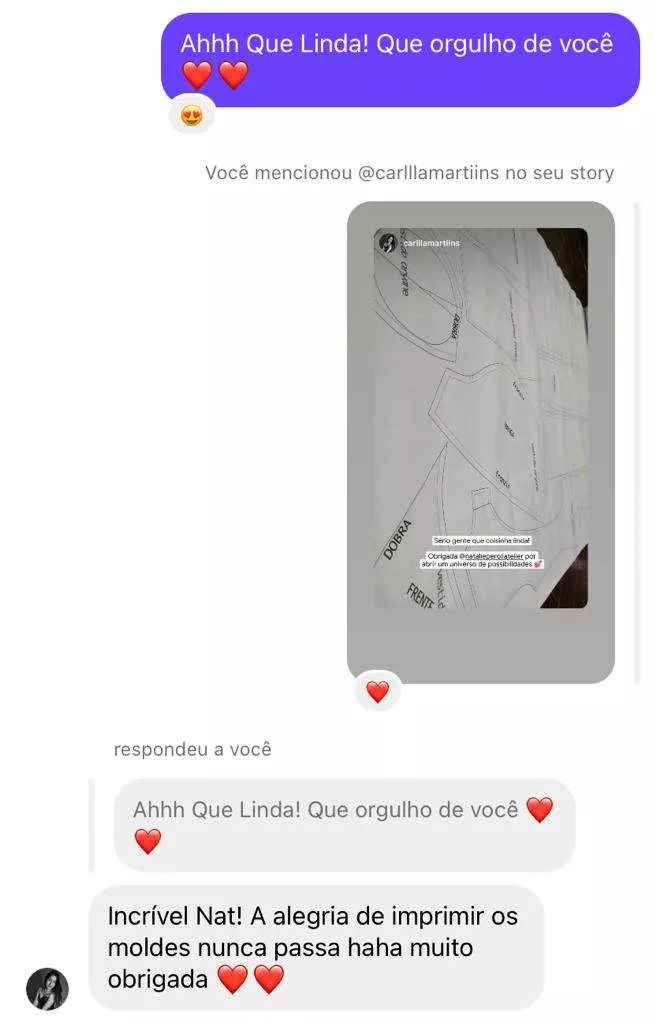Tap the heart-eyes reaction under purple message

[191, 116]
